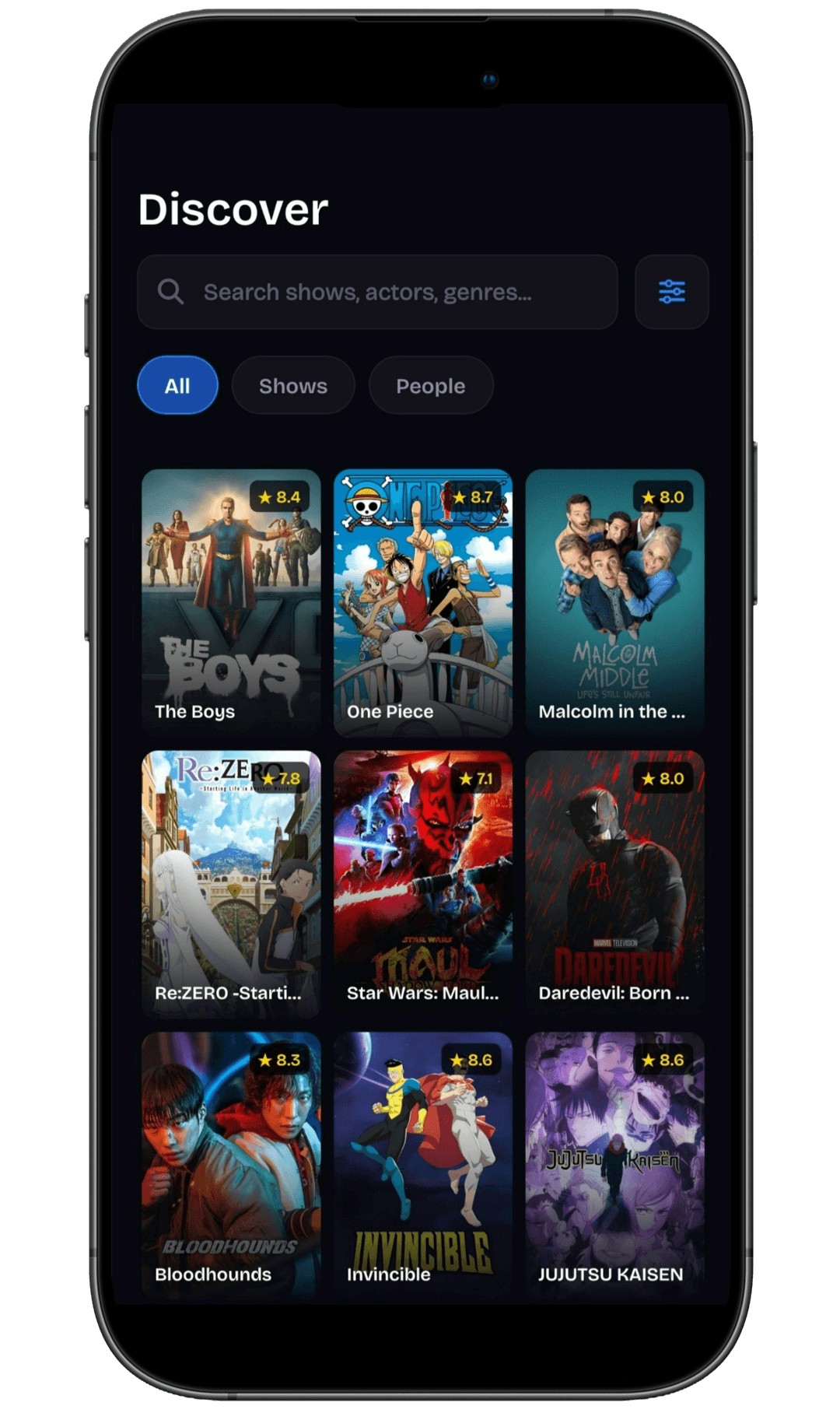840x1413 pixels.
Task: Open the Invincible show card
Action: point(423,1165)
